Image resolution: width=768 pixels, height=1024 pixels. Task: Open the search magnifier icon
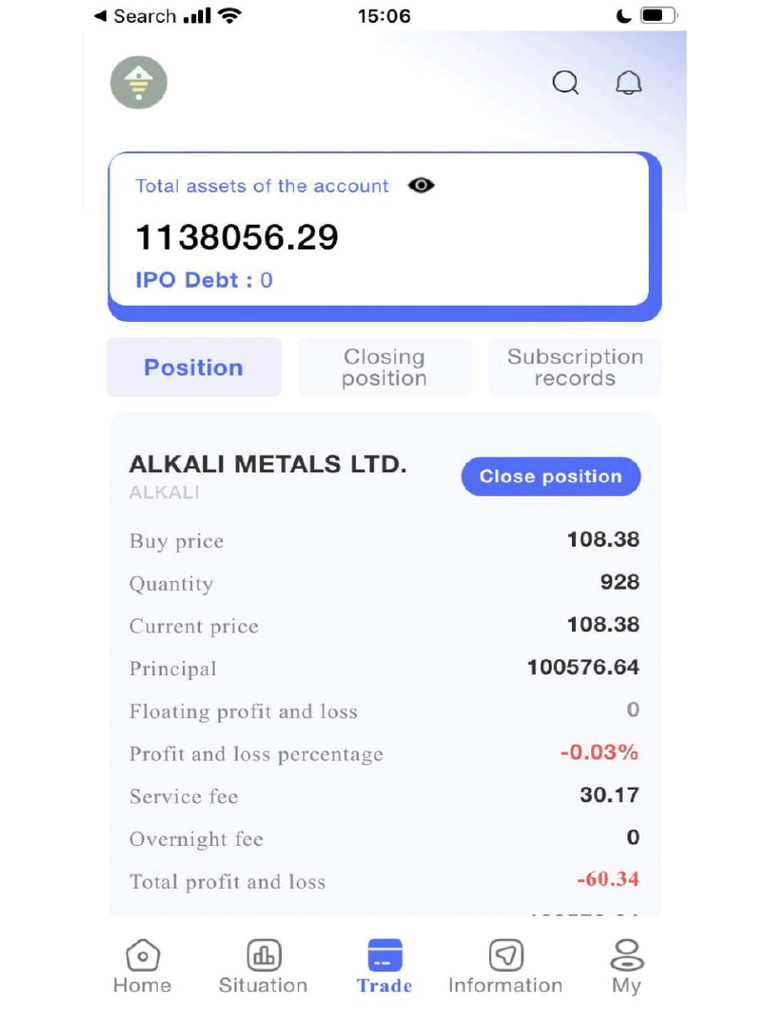566,82
